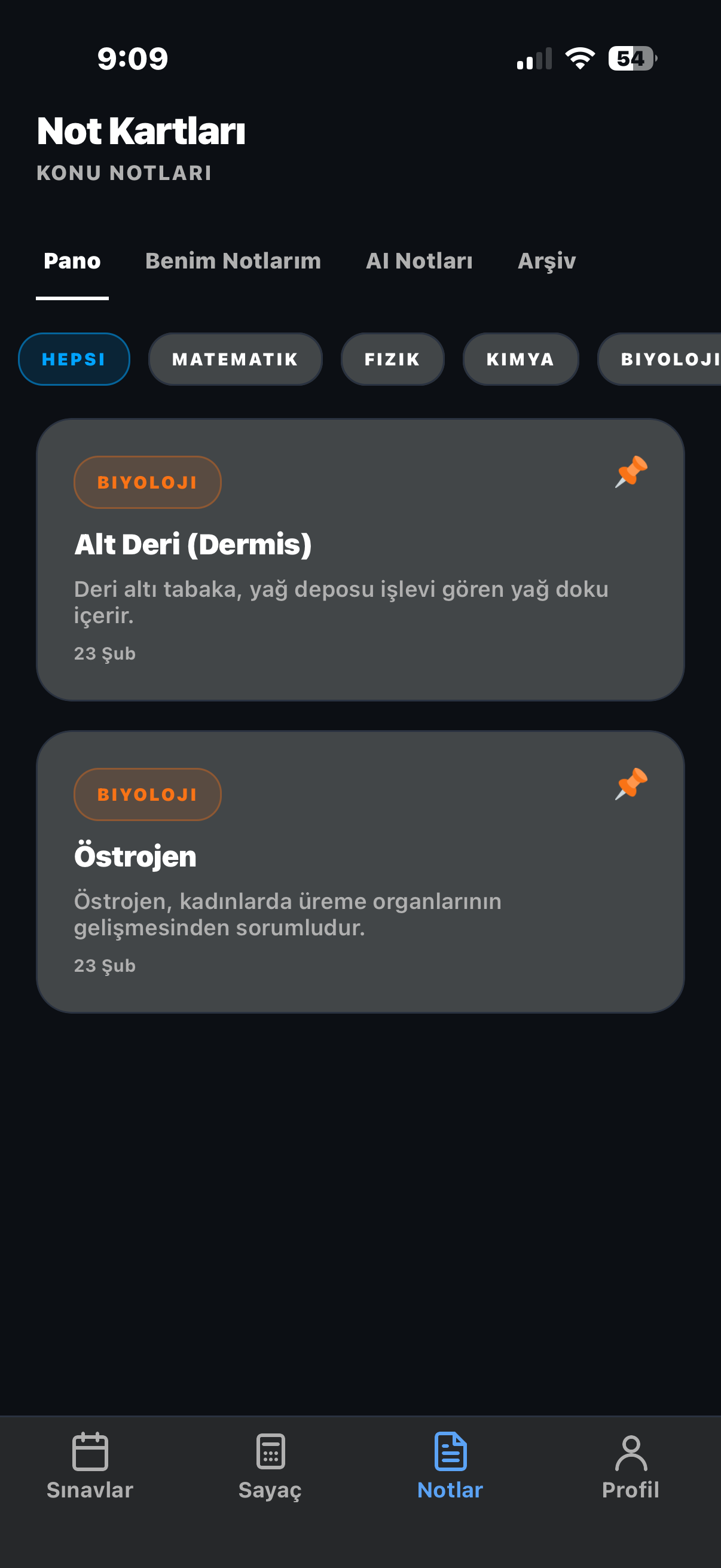Tap the BIYOLOJI badge on Alt Deri card

pyautogui.click(x=147, y=482)
